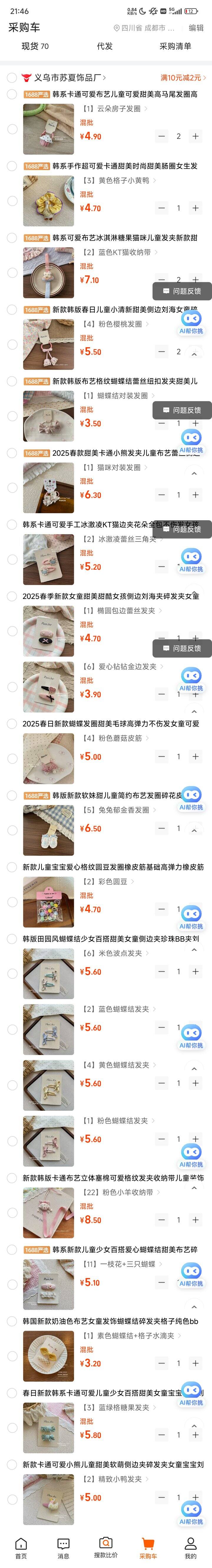The height and width of the screenshot is (1568, 212).
Task: Switch to the 采购清单 tab
Action: [175, 46]
